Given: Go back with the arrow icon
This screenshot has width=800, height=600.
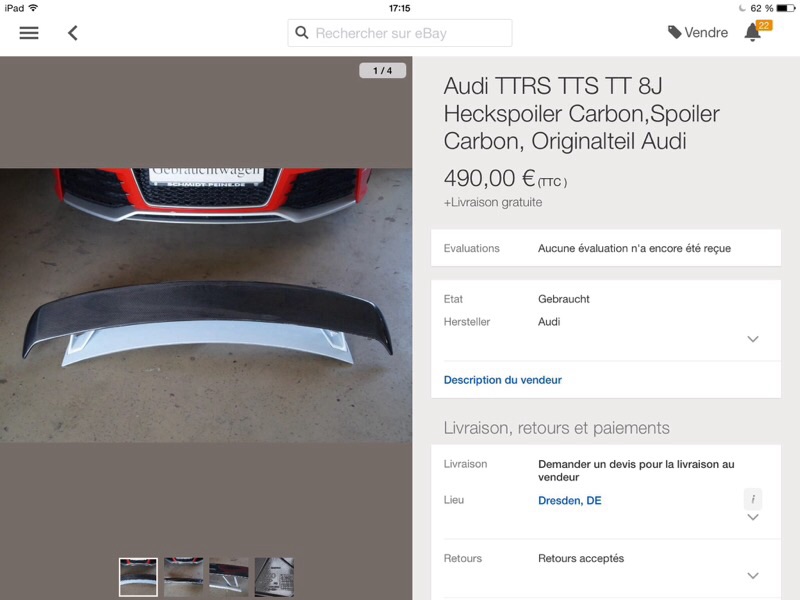Looking at the screenshot, I should click(x=73, y=33).
